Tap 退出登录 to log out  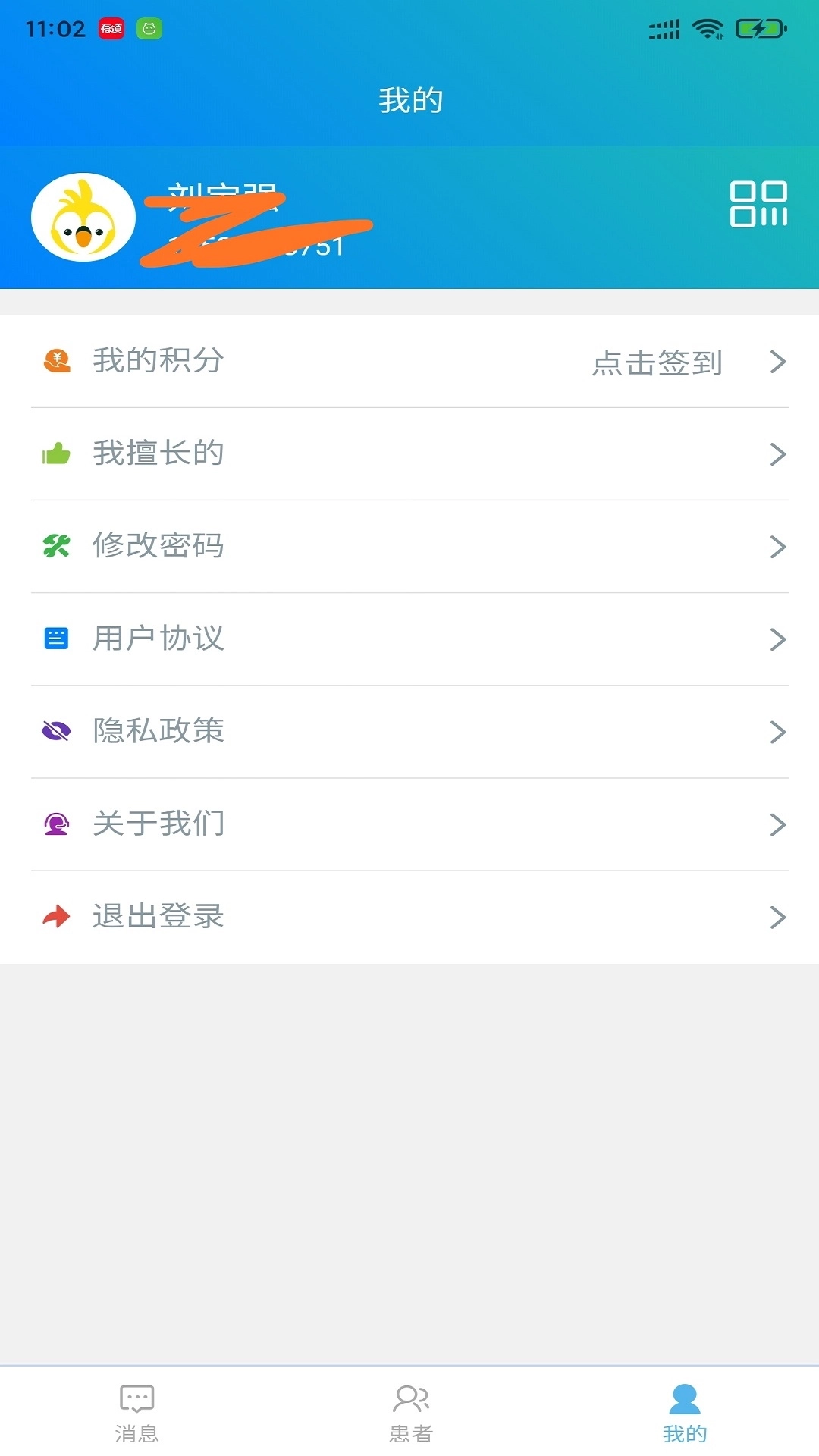pyautogui.click(x=158, y=917)
